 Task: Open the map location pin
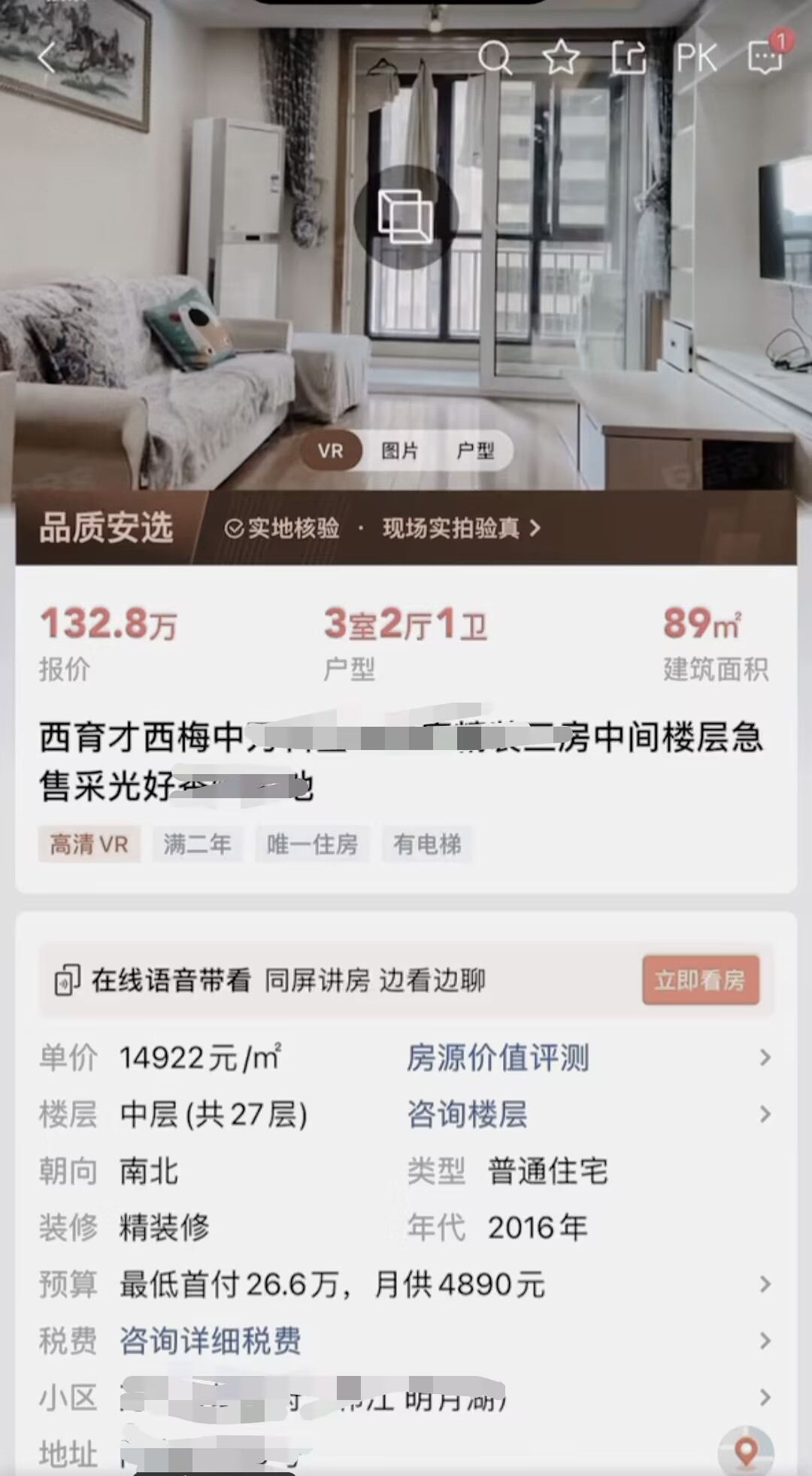pos(745,1450)
